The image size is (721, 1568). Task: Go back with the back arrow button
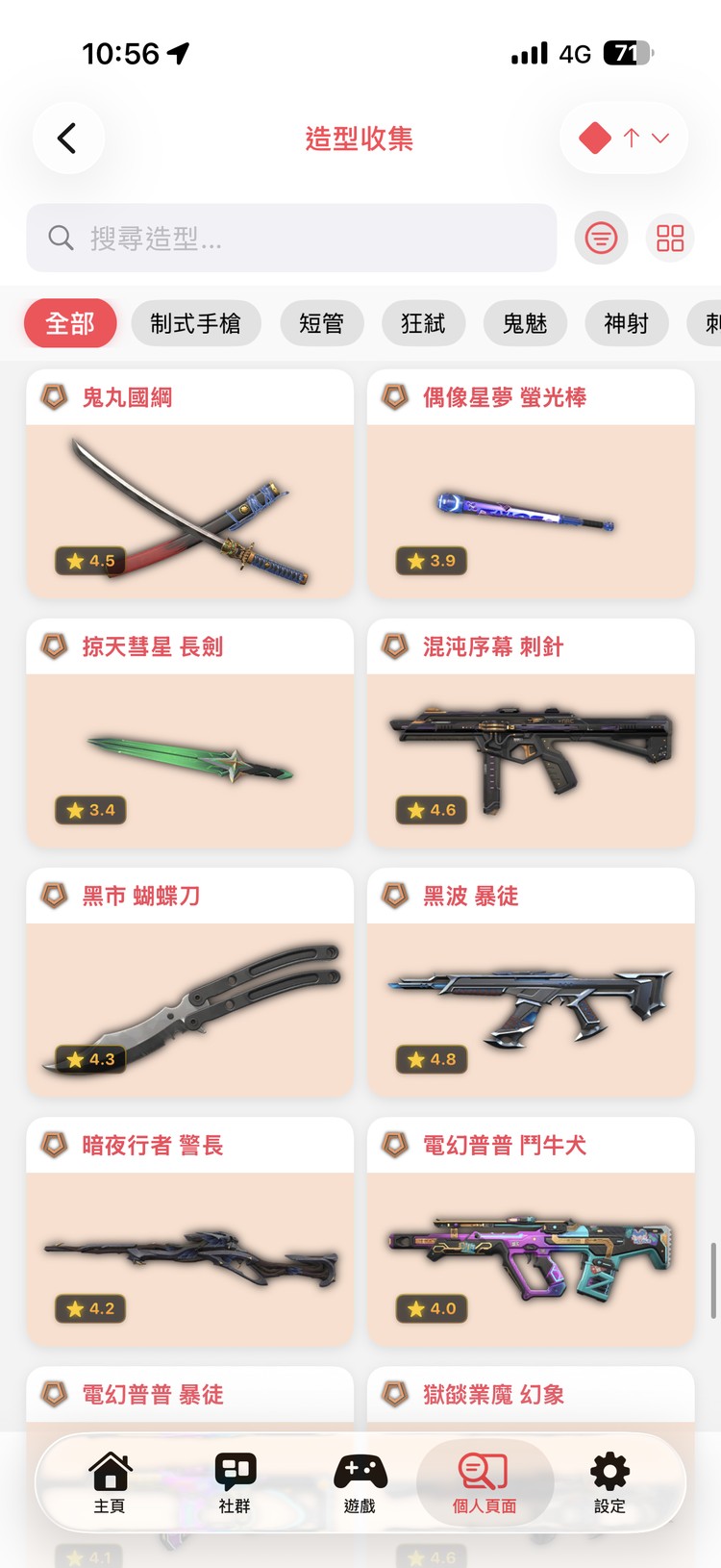(x=67, y=137)
